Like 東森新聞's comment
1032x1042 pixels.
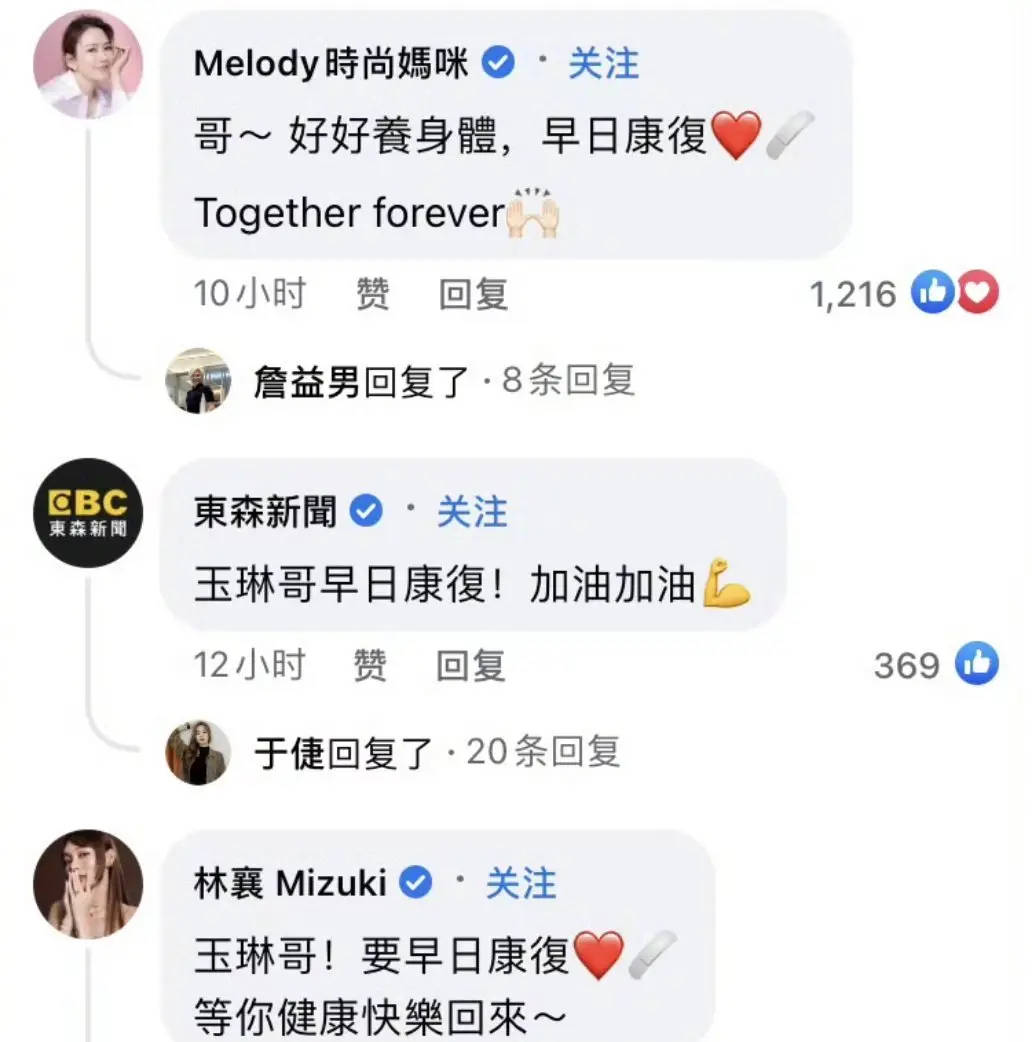point(370,665)
